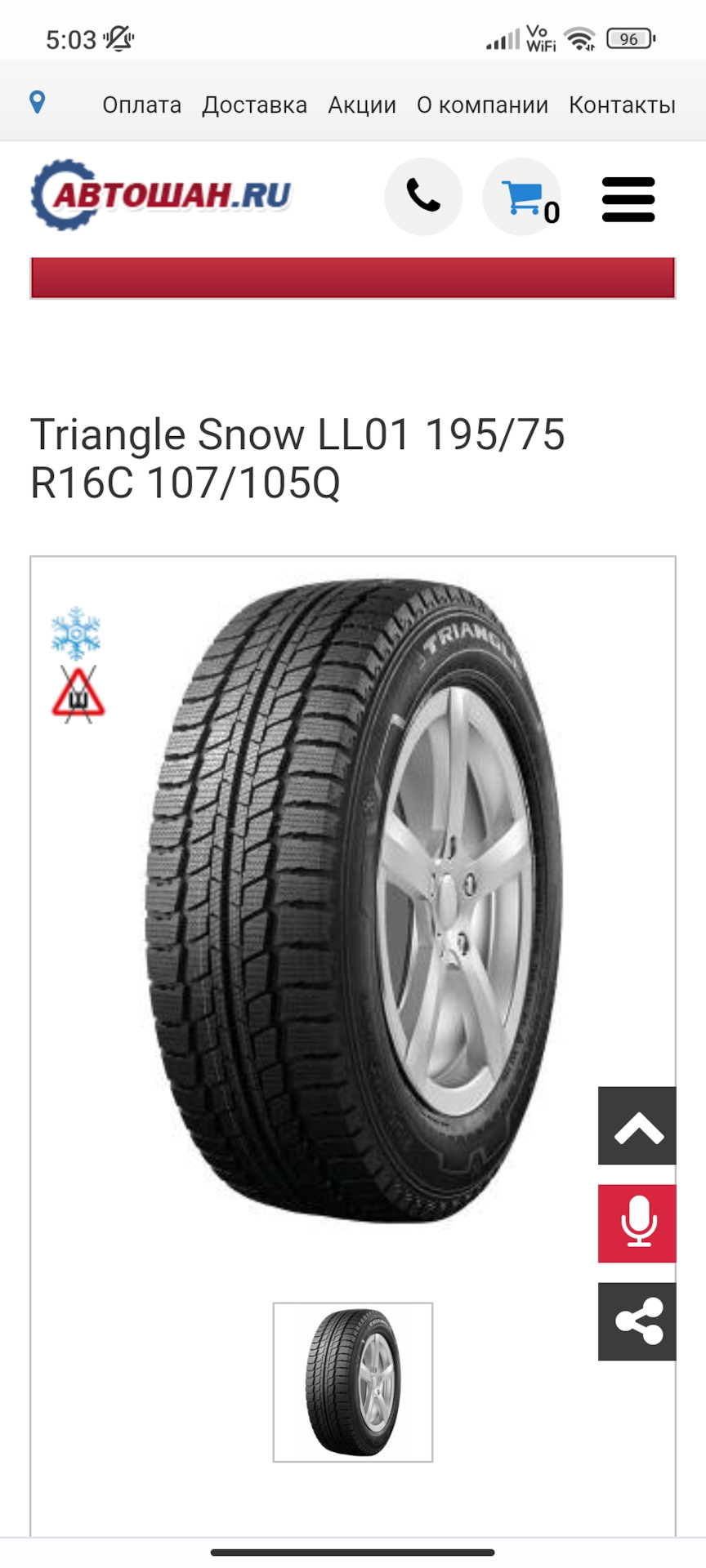
Task: Select the small tire preview thumbnail
Action: pos(353,1382)
